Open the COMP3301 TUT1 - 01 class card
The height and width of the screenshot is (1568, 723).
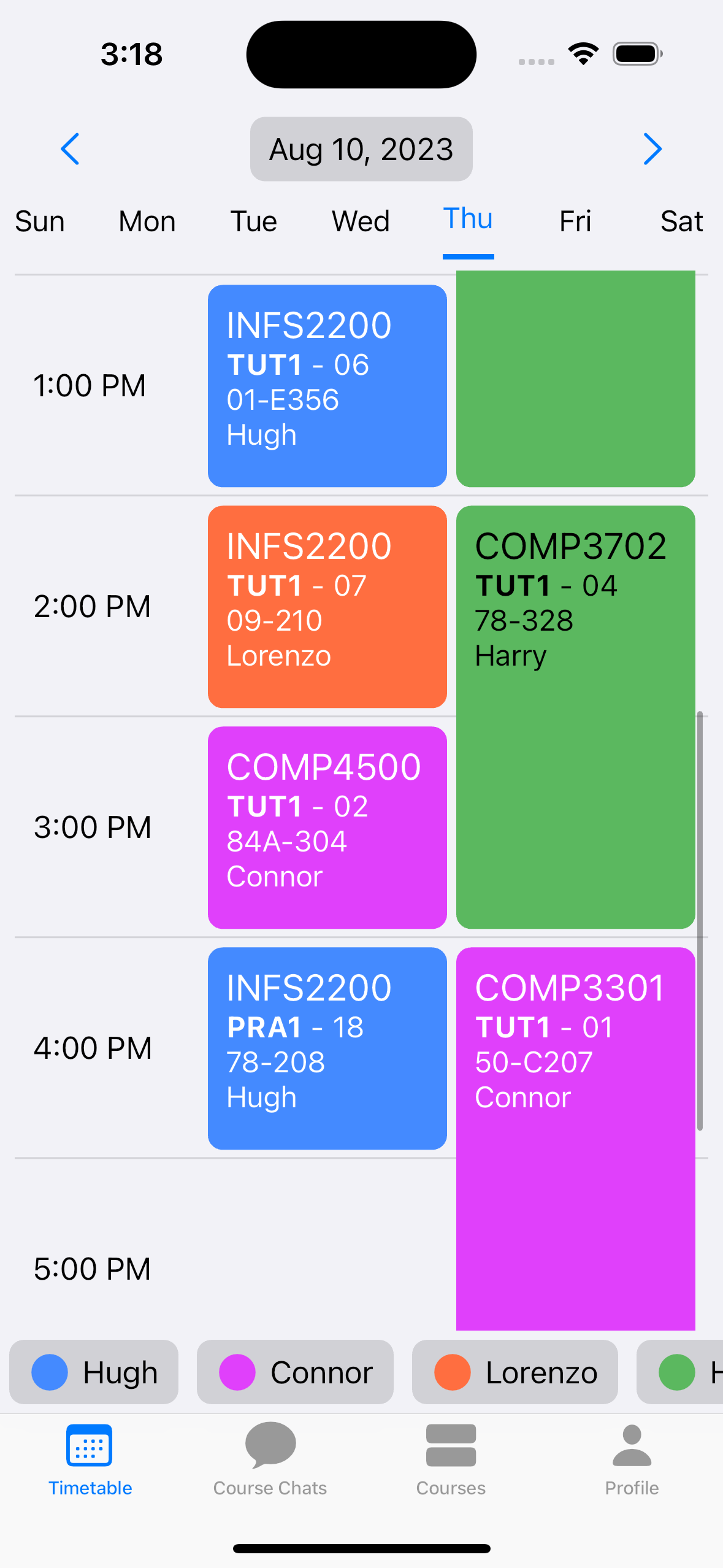point(576,1139)
